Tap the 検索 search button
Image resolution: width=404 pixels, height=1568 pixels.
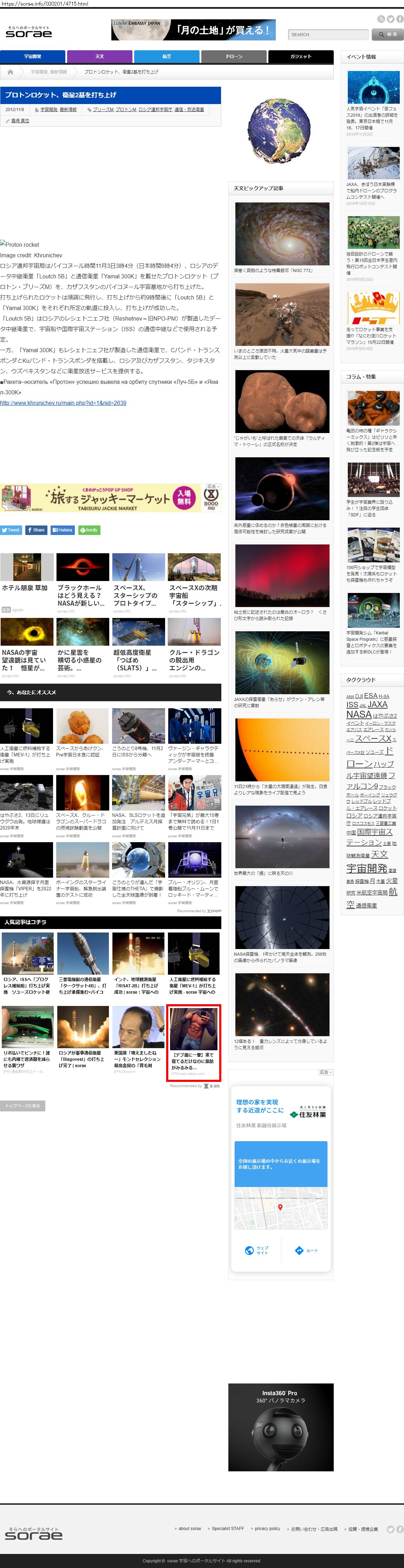pyautogui.click(x=387, y=34)
